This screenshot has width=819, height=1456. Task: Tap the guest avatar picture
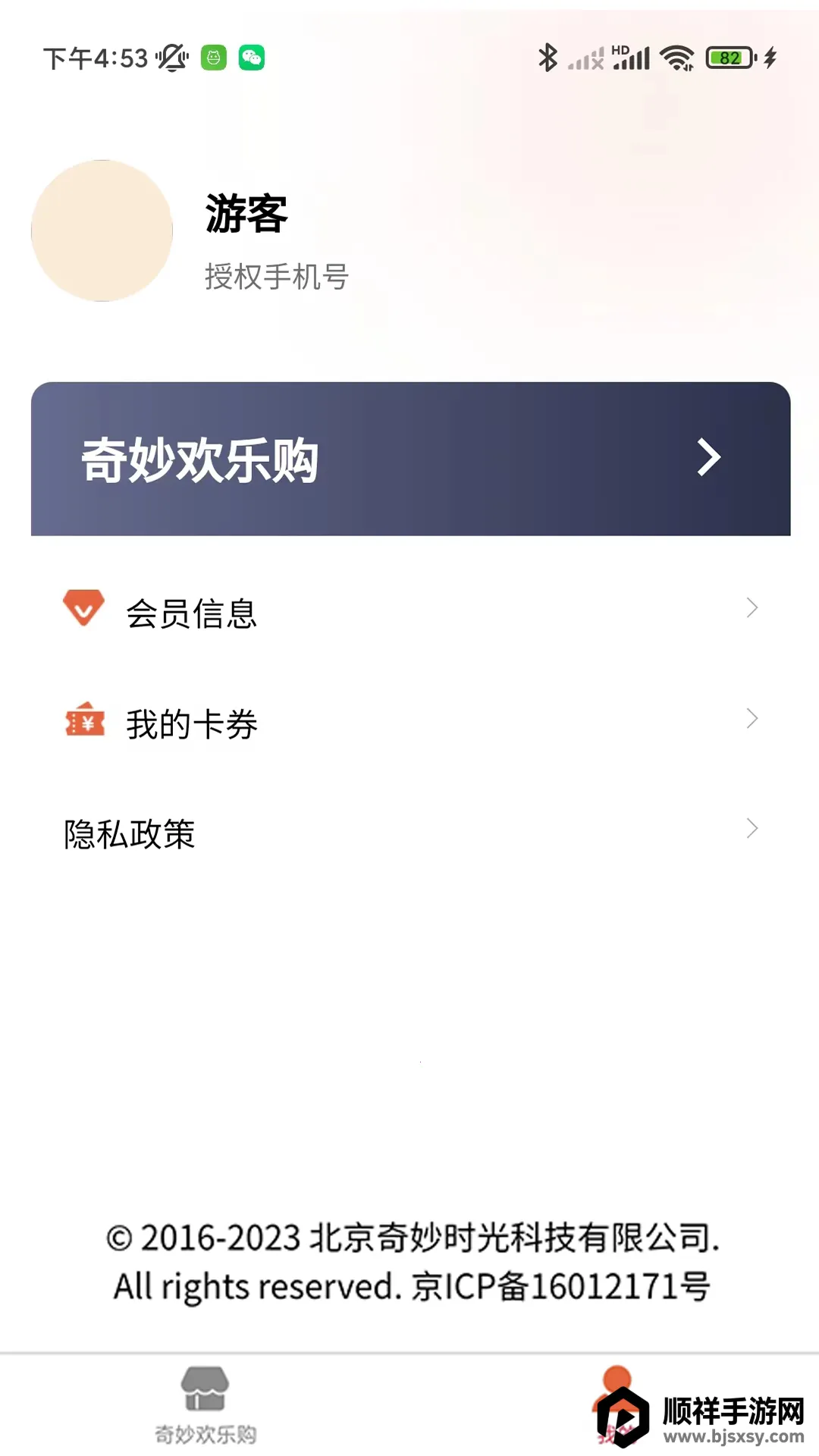(x=102, y=231)
